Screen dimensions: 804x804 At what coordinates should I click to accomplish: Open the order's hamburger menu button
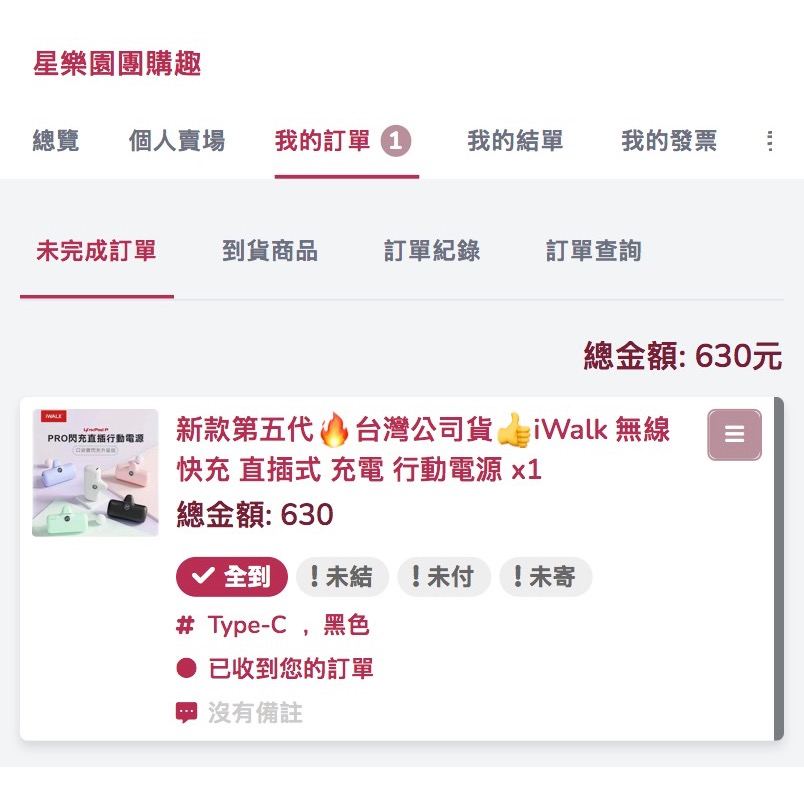(735, 435)
